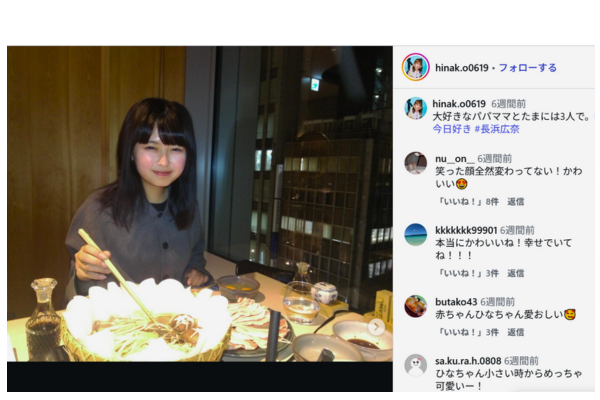The width and height of the screenshot is (600, 400).
Task: Go to the next photo with the arrow
Action: pyautogui.click(x=376, y=327)
